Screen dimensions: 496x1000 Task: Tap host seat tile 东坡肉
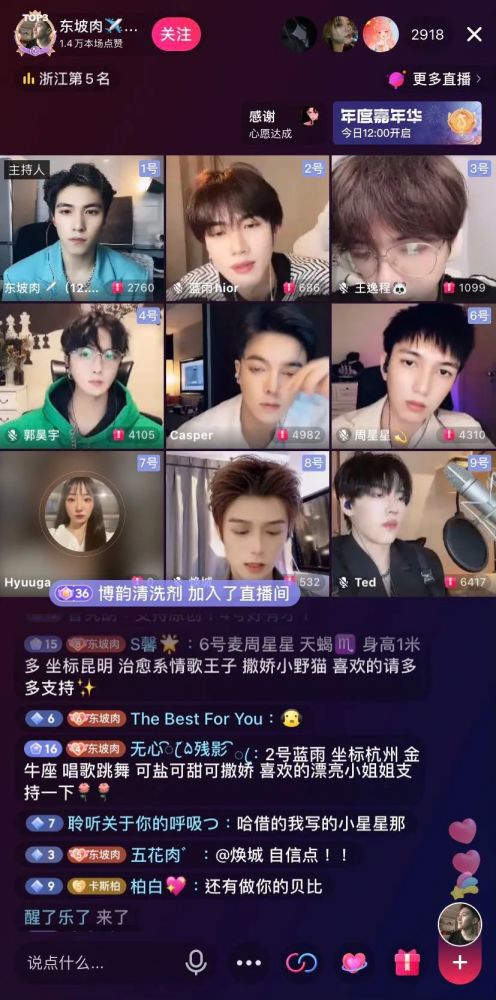(x=82, y=228)
